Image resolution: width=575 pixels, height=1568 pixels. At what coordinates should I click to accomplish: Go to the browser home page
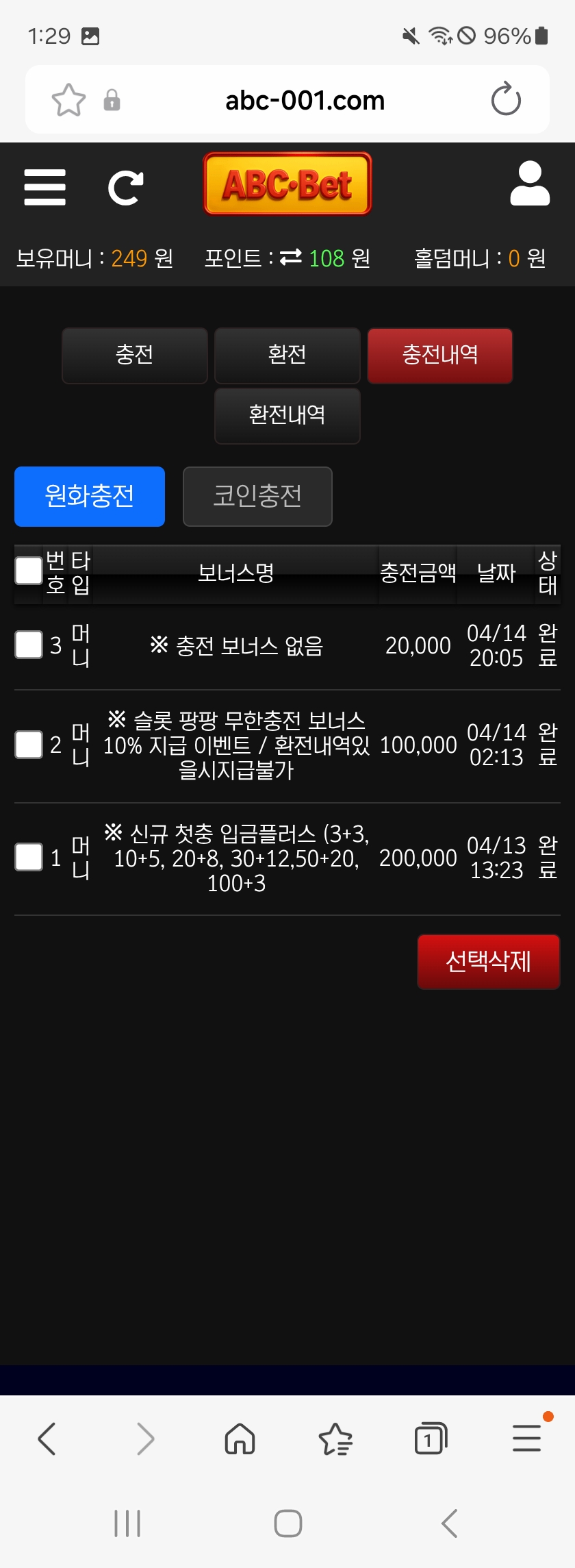tap(240, 1439)
